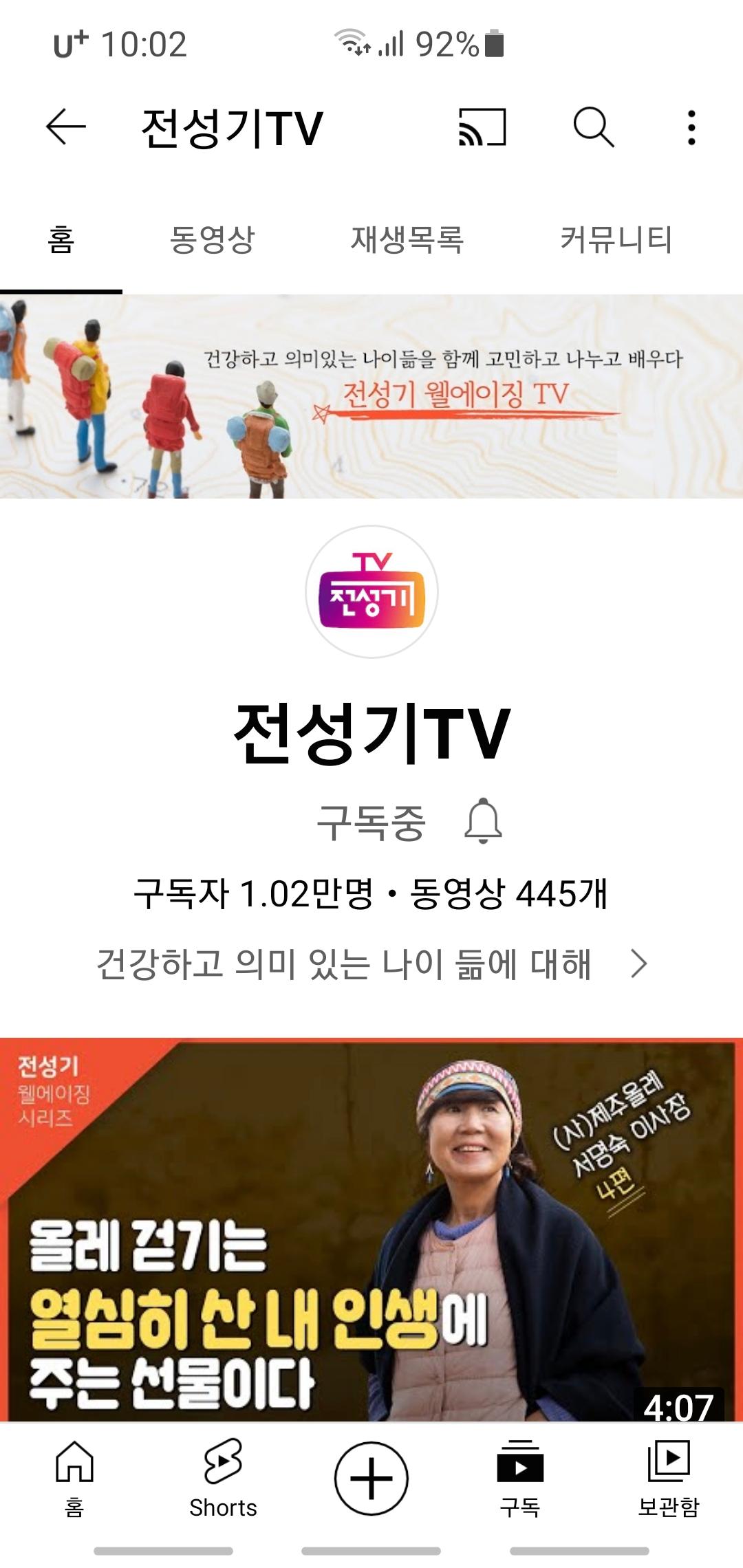
Task: Open the three-dot overflow menu
Action: [691, 127]
